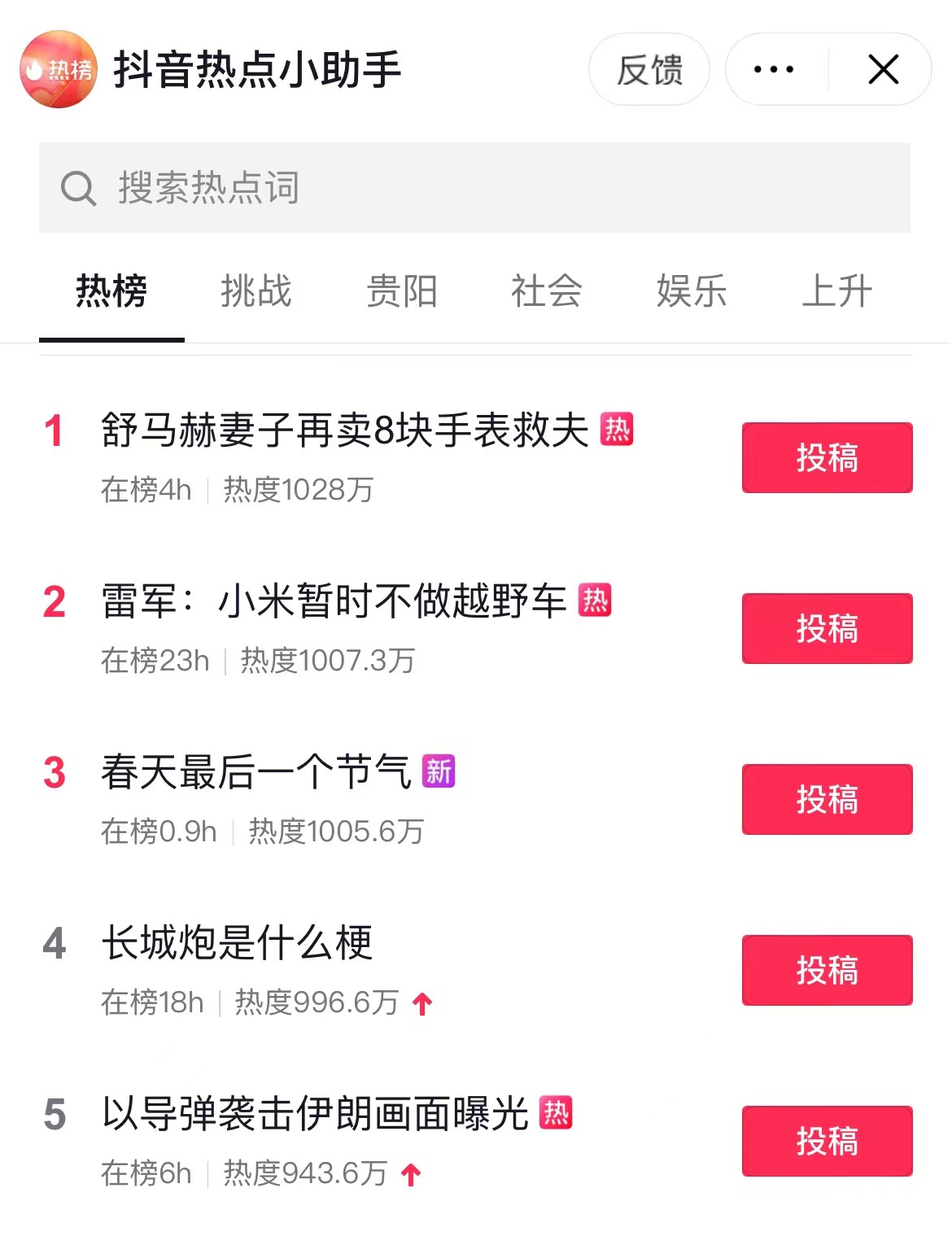Select the 热榜 tab
Screen dimensions: 952x1236
[111, 291]
